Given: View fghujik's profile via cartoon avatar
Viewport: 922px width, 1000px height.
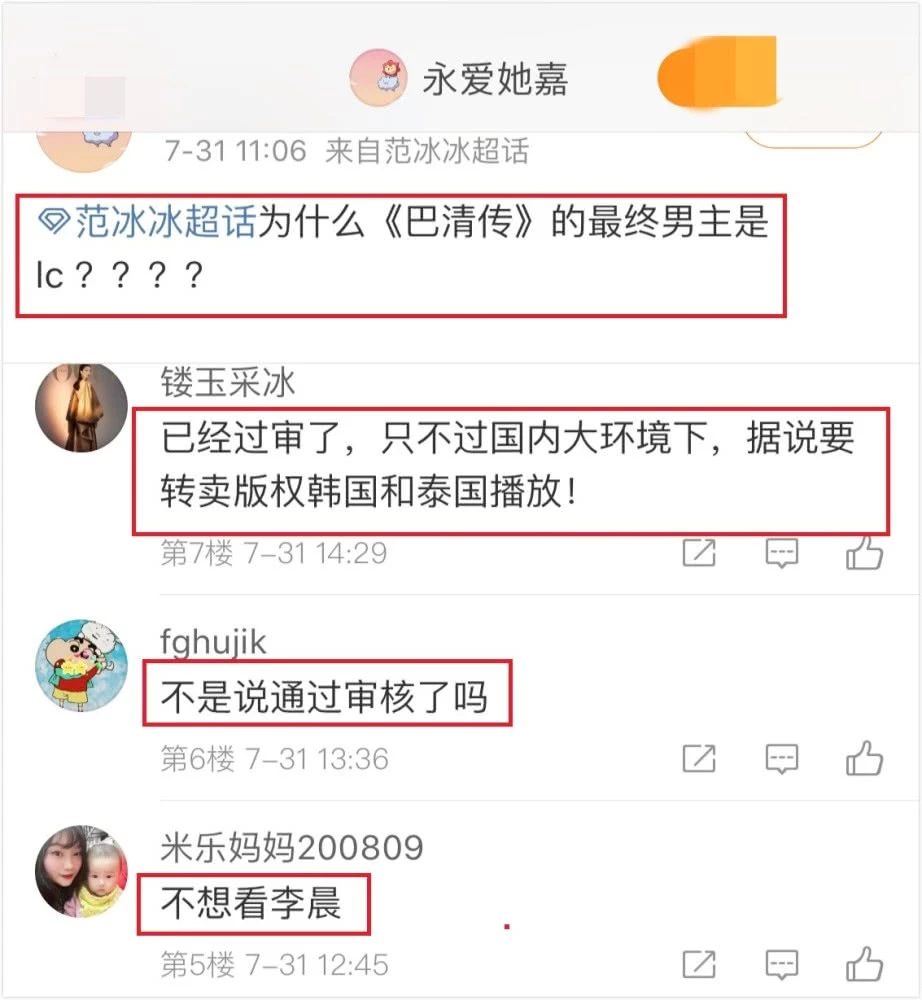Looking at the screenshot, I should click(x=82, y=665).
